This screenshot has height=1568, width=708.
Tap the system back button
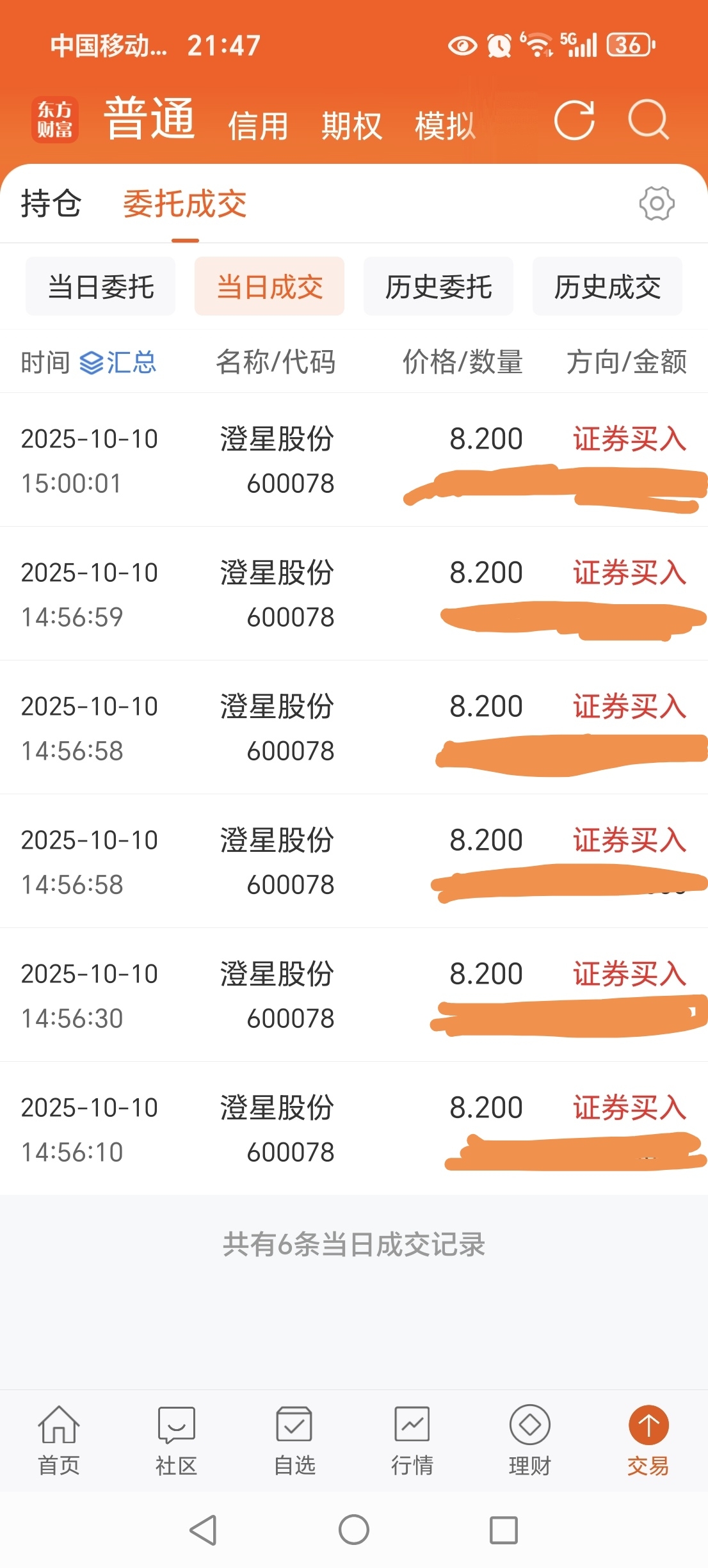pos(204,1530)
